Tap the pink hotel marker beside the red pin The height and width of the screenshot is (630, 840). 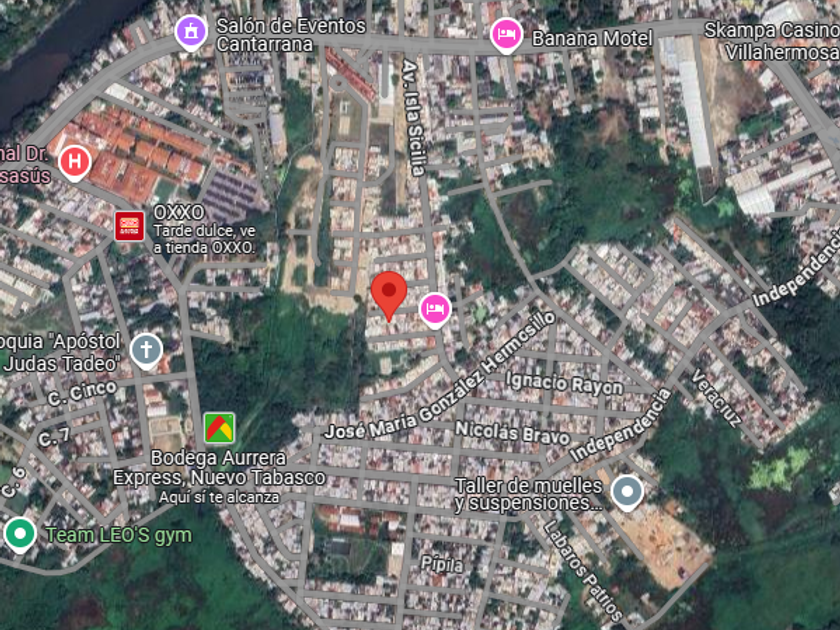click(435, 311)
